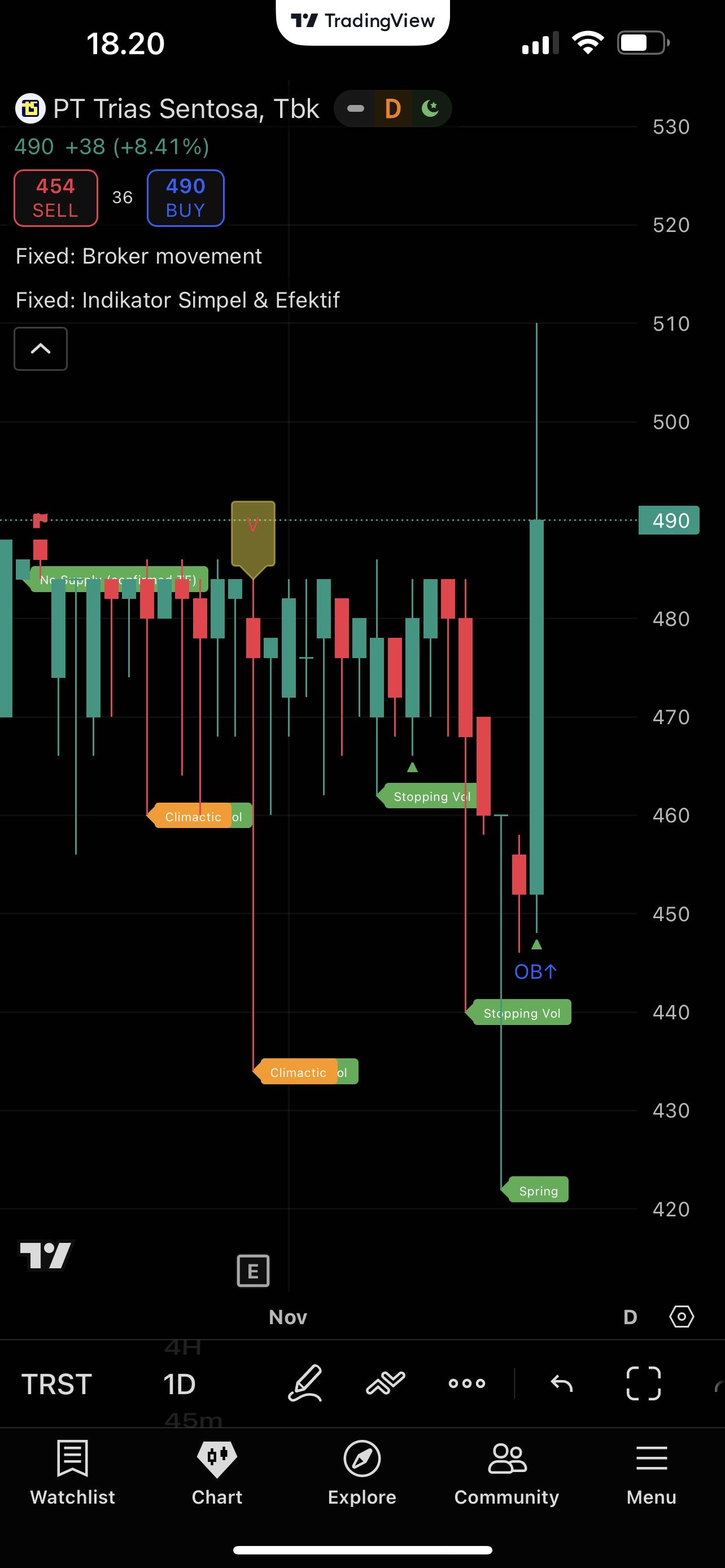Select the pen drawing tool
This screenshot has height=1568, width=725.
[x=304, y=1383]
